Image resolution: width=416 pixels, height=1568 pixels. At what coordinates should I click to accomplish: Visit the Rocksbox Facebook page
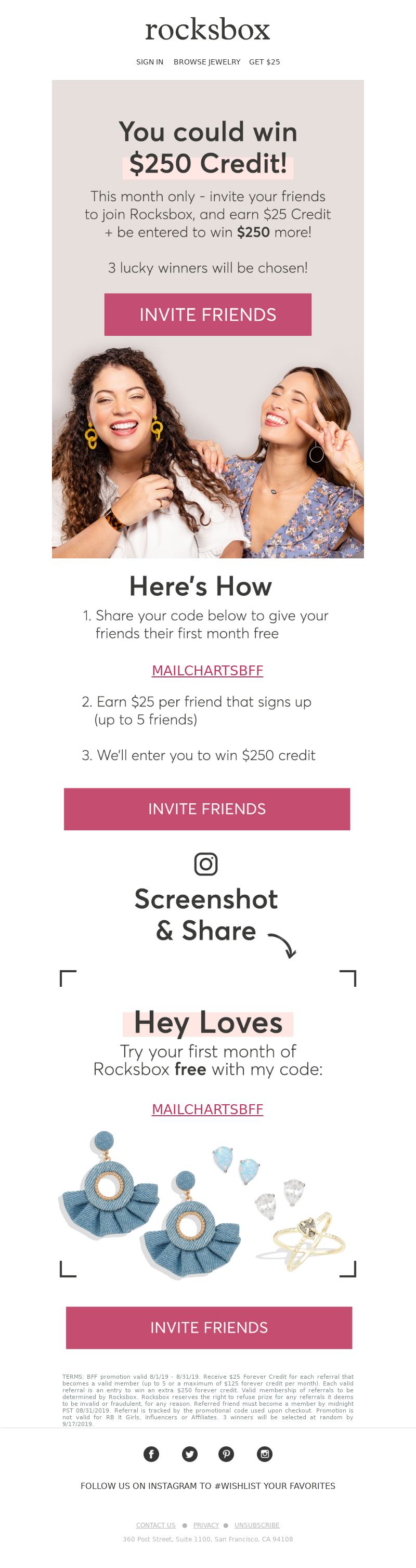click(151, 1454)
